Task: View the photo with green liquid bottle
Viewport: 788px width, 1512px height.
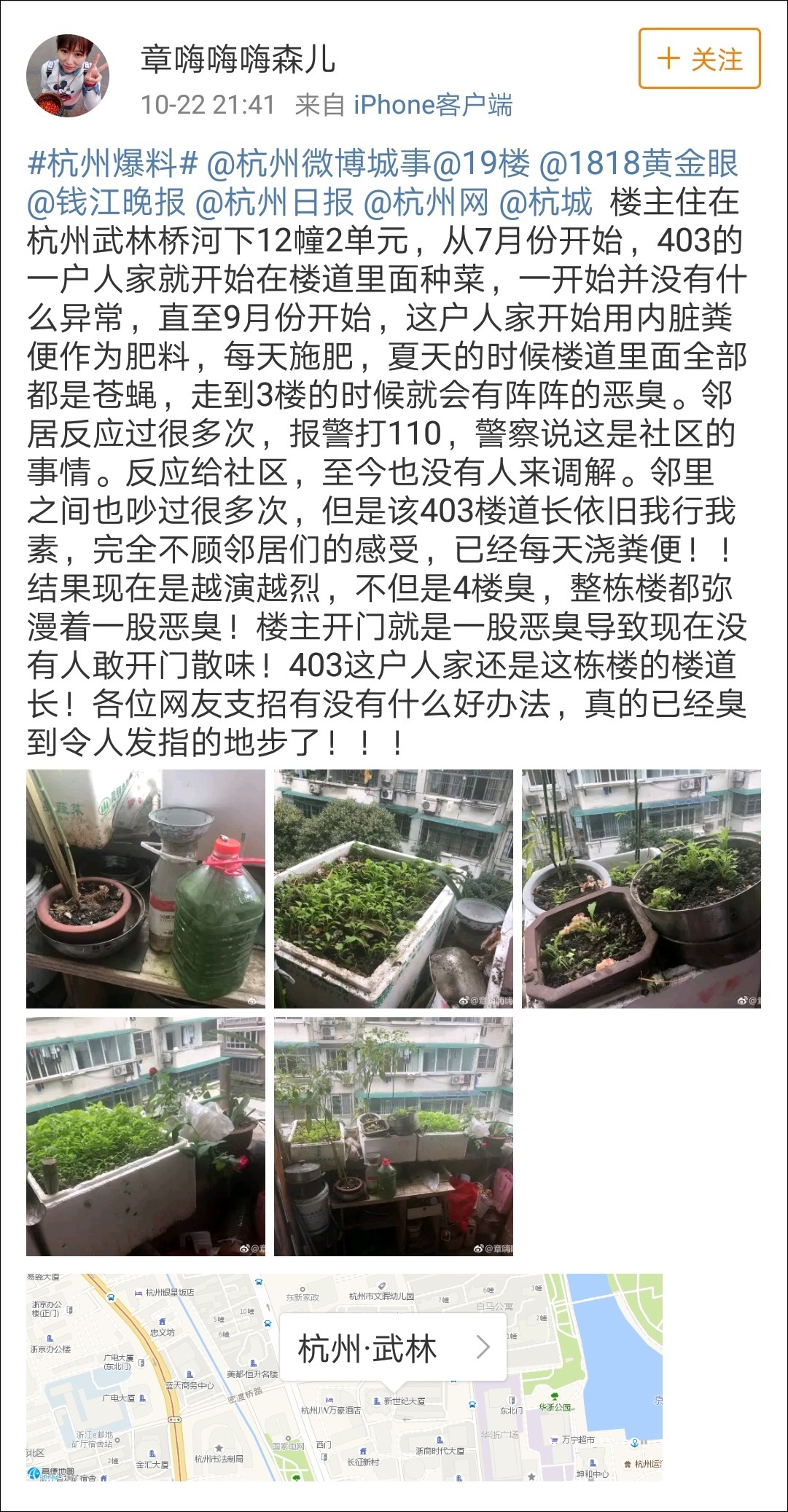Action: 146,889
